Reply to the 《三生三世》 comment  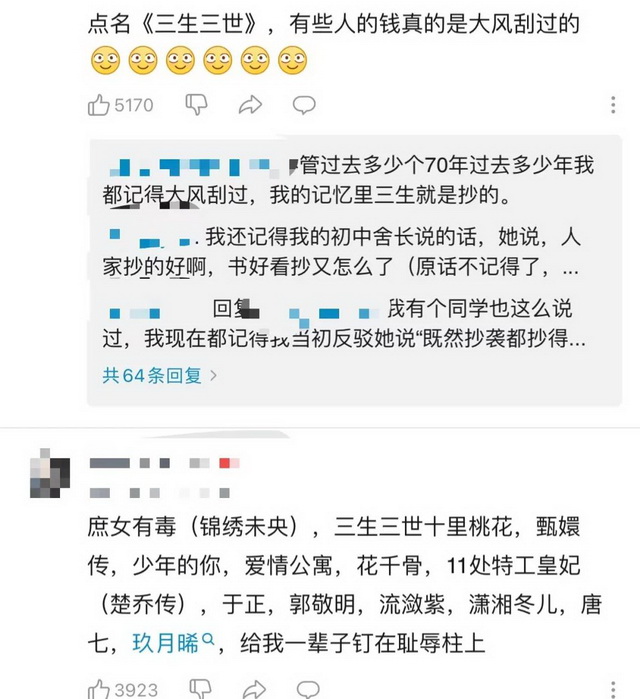304,105
